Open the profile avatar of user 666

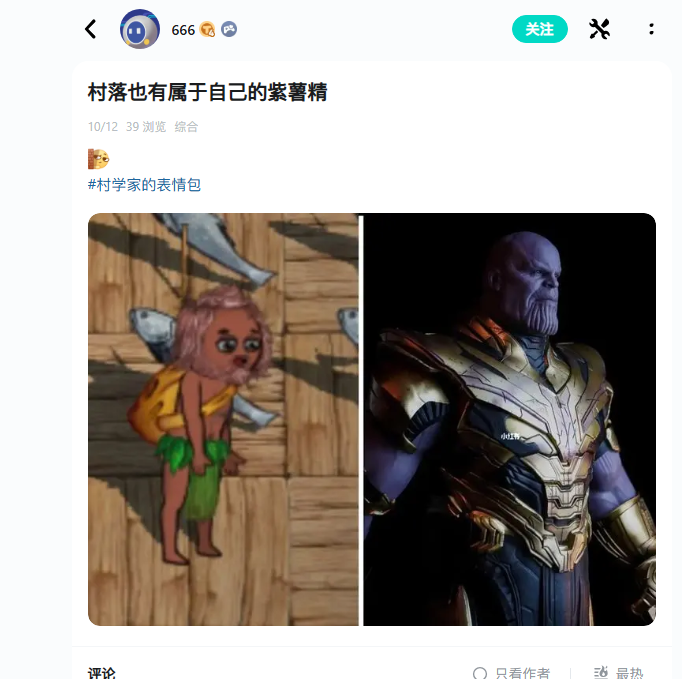(140, 30)
